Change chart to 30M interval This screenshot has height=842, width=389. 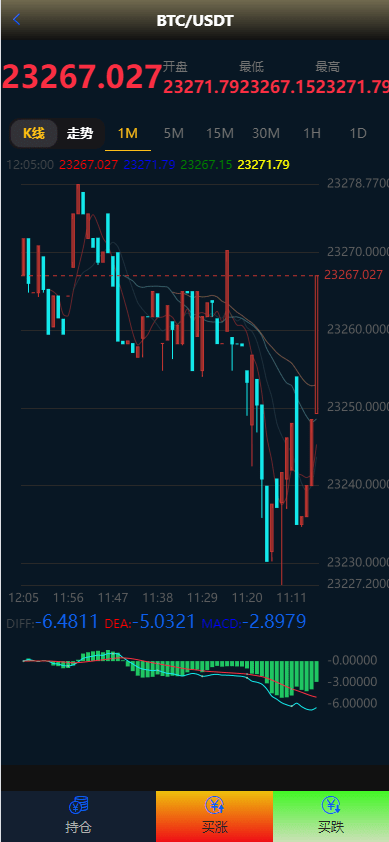[x=266, y=134]
